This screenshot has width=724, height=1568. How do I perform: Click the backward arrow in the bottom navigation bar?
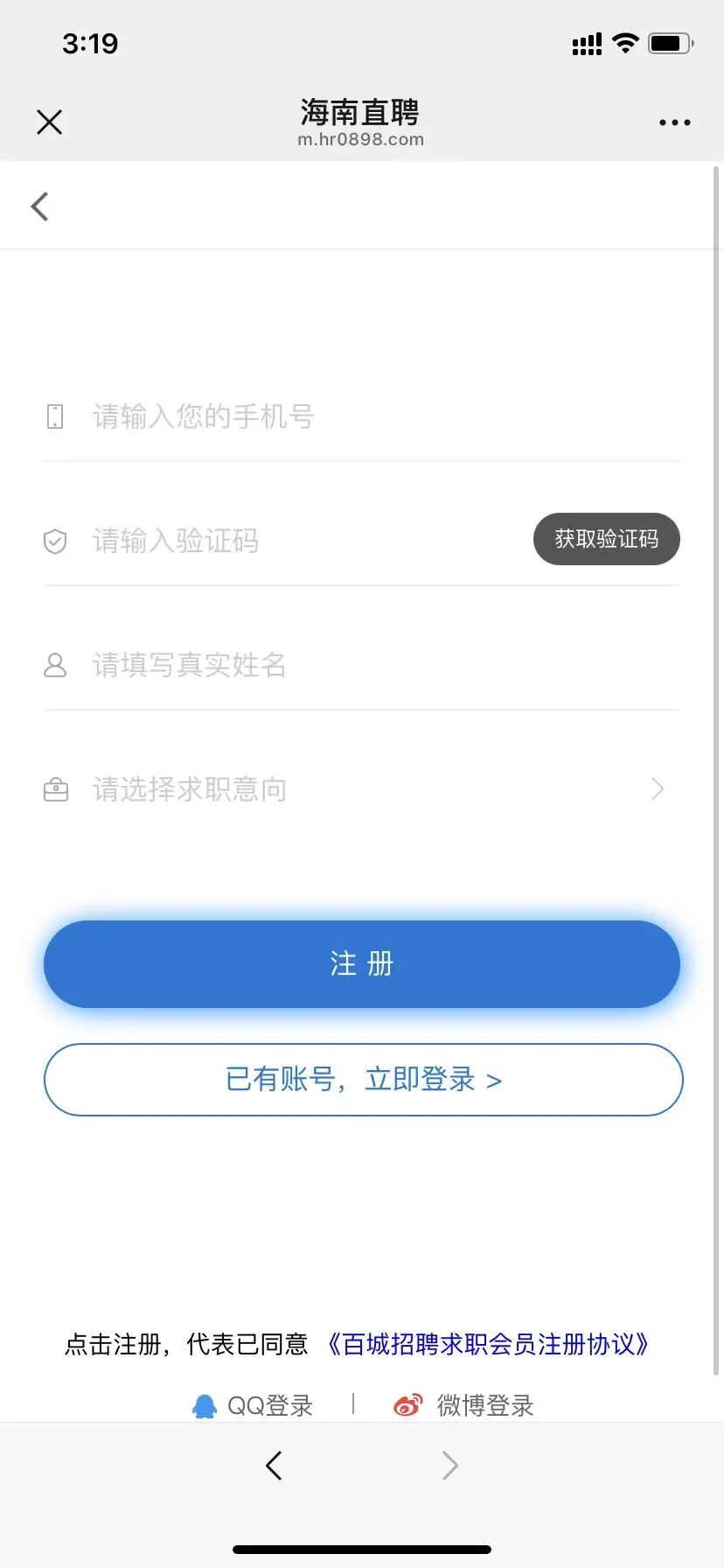[x=274, y=1465]
